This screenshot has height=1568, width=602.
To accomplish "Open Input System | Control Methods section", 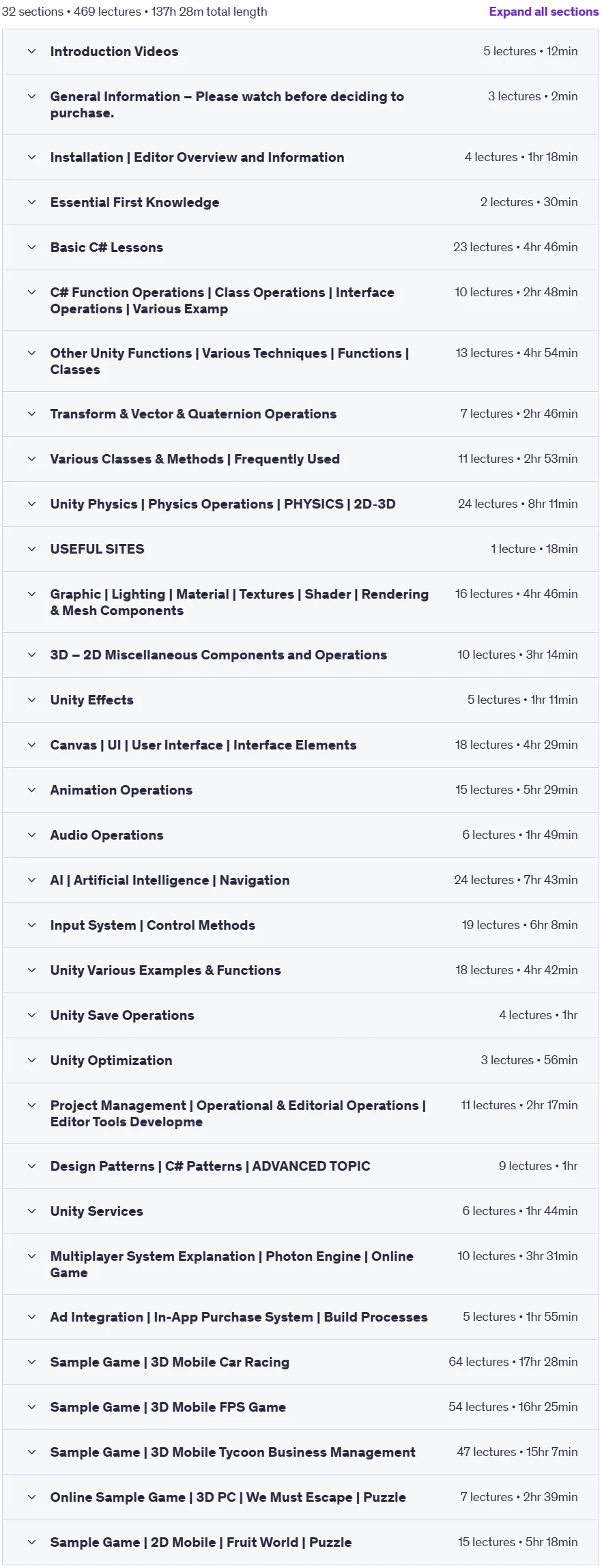I will [x=300, y=925].
